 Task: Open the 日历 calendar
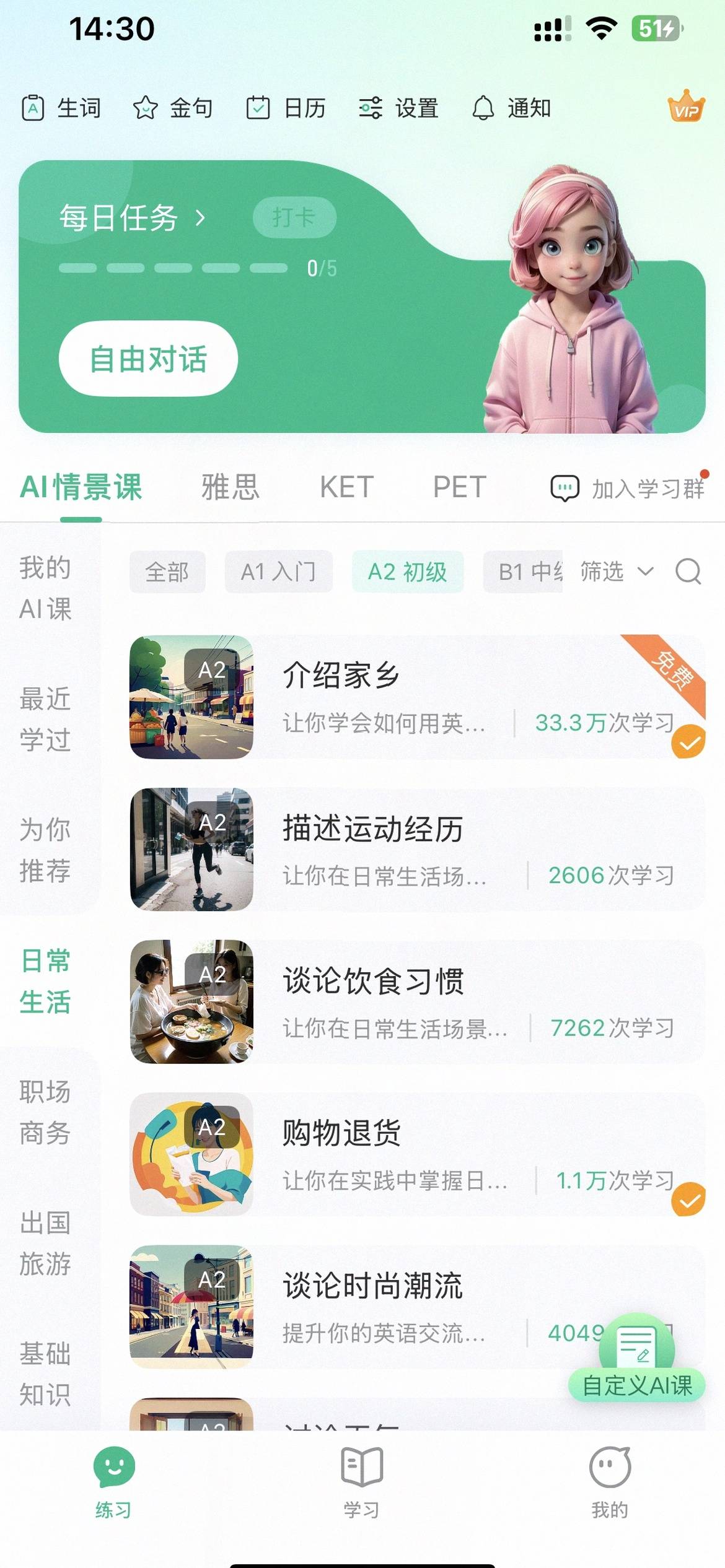(x=286, y=108)
